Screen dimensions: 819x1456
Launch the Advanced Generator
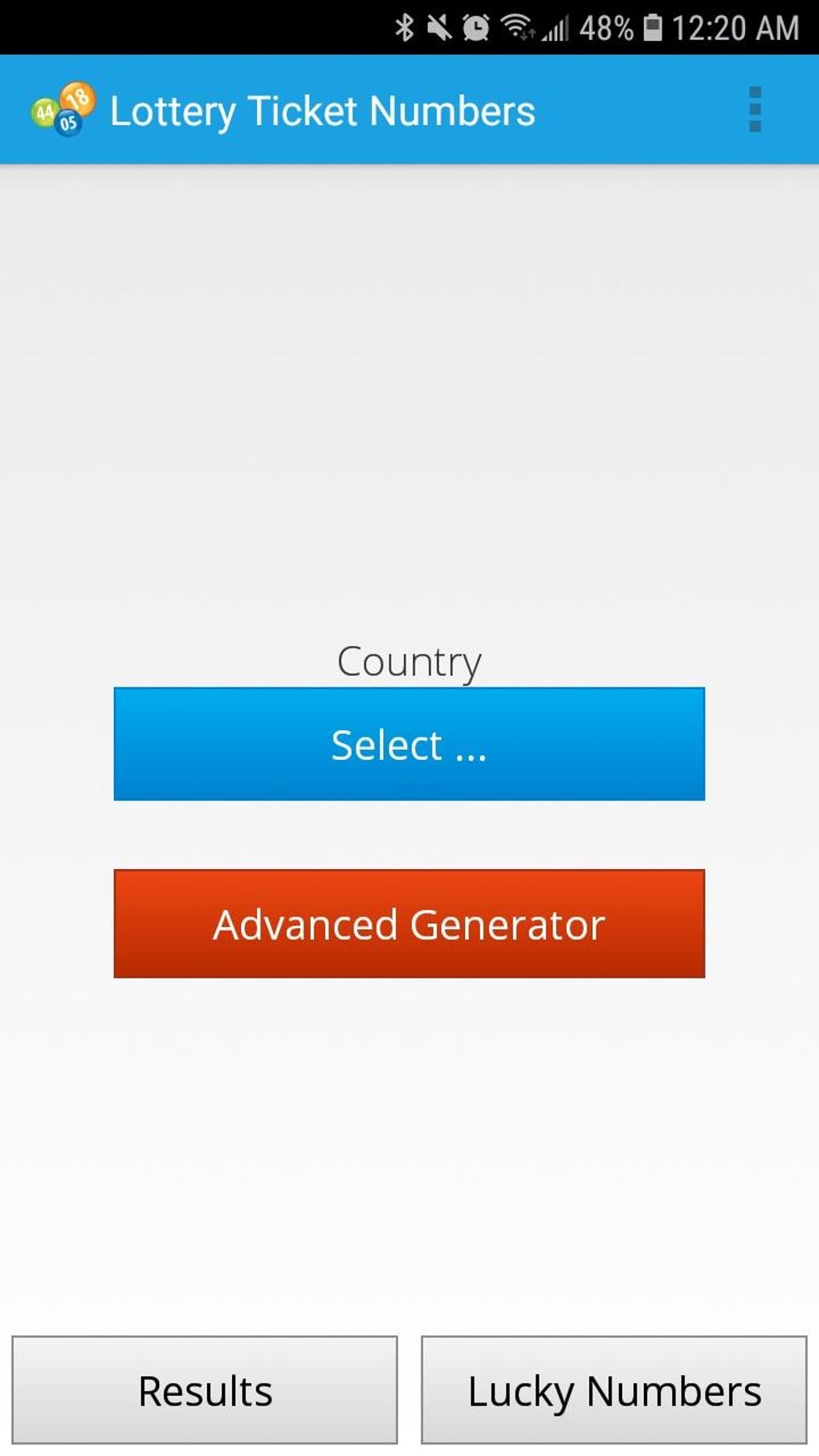point(409,924)
